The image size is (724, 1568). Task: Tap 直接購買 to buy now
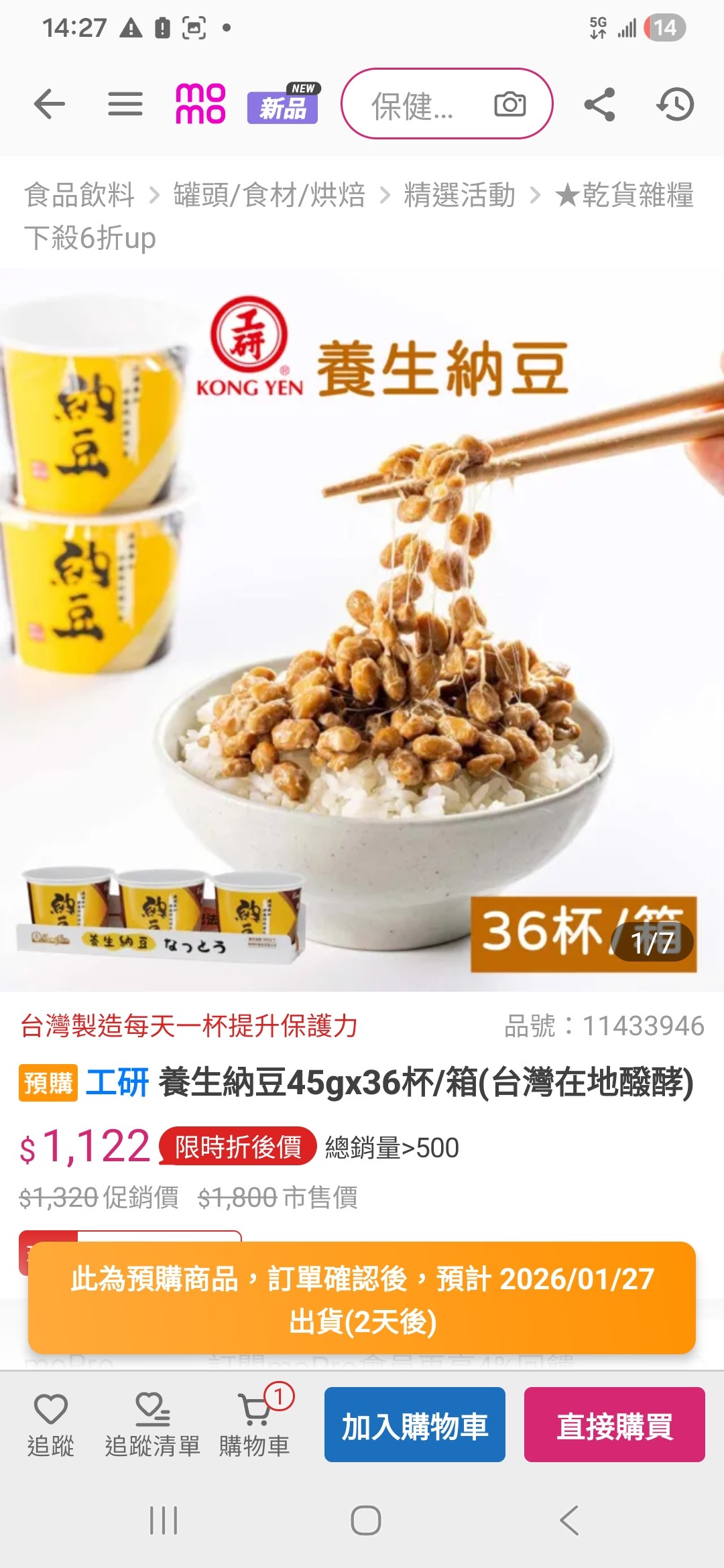pos(614,1425)
